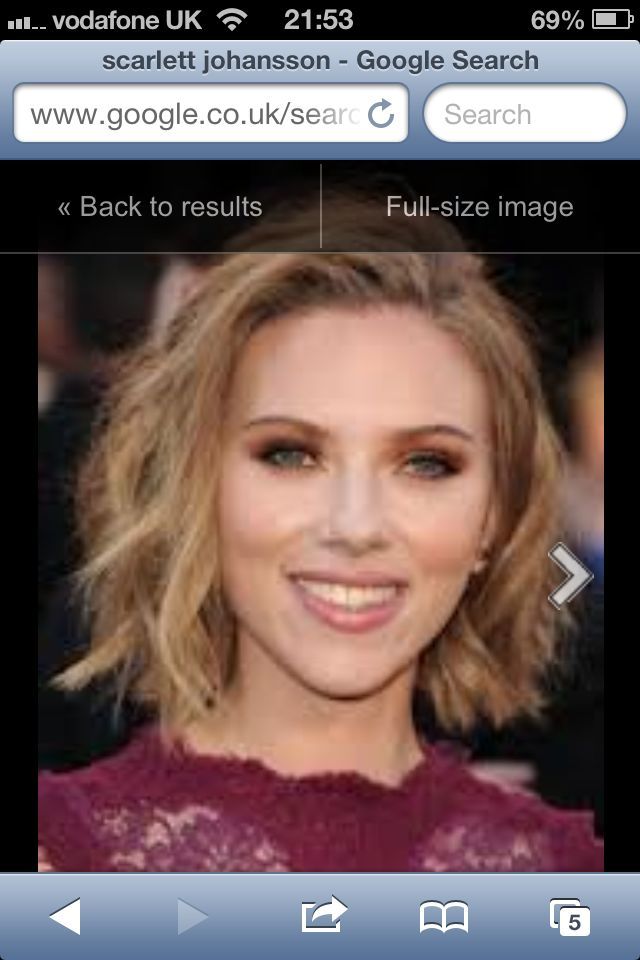Tap the URL address field
Image resolution: width=640 pixels, height=960 pixels.
coord(195,115)
